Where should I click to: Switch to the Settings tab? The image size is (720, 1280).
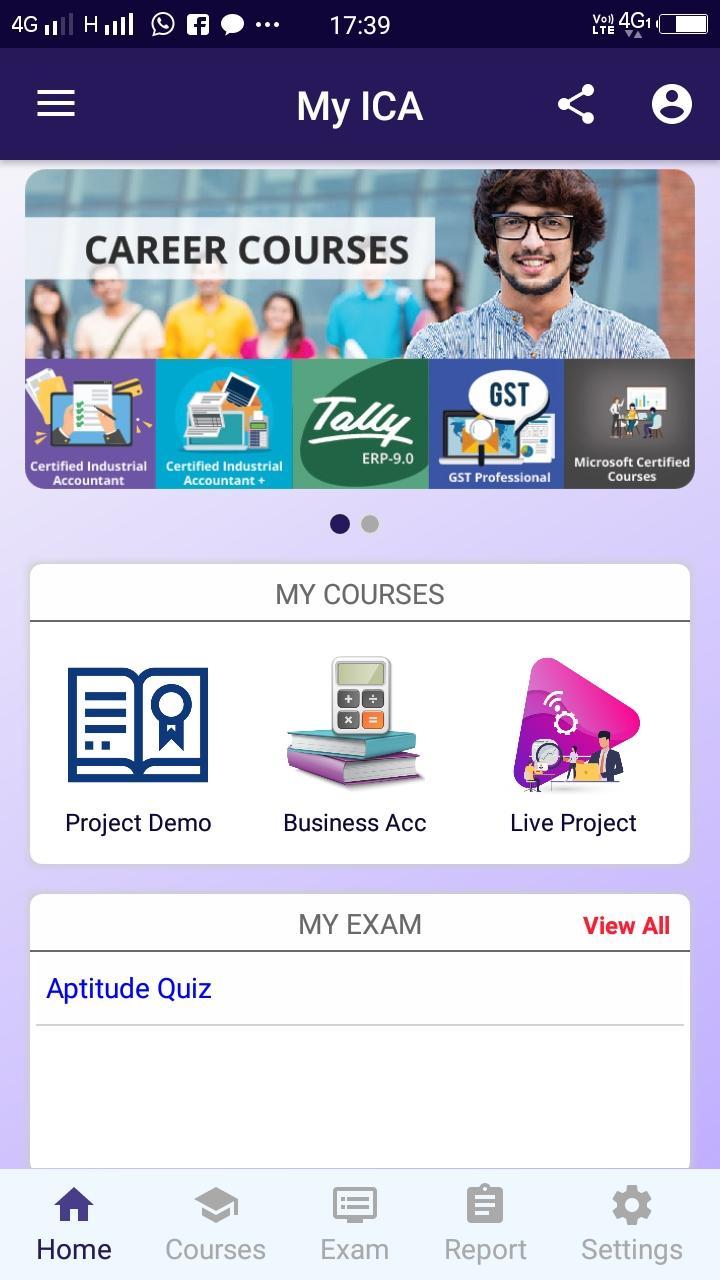[x=632, y=1224]
